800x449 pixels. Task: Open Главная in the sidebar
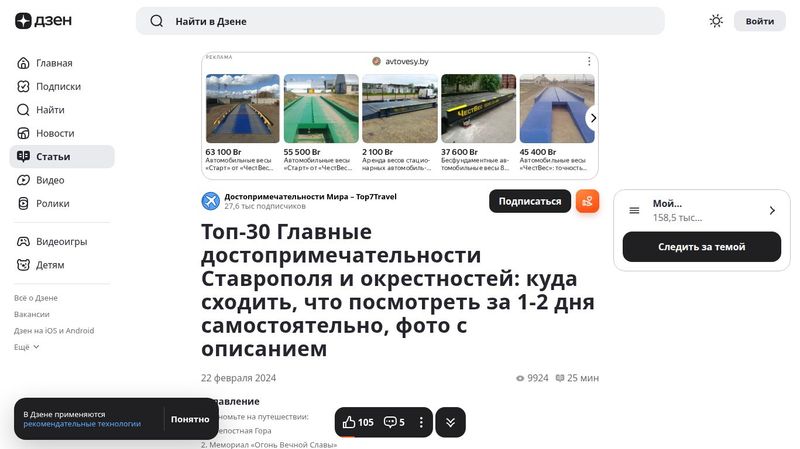pos(54,63)
